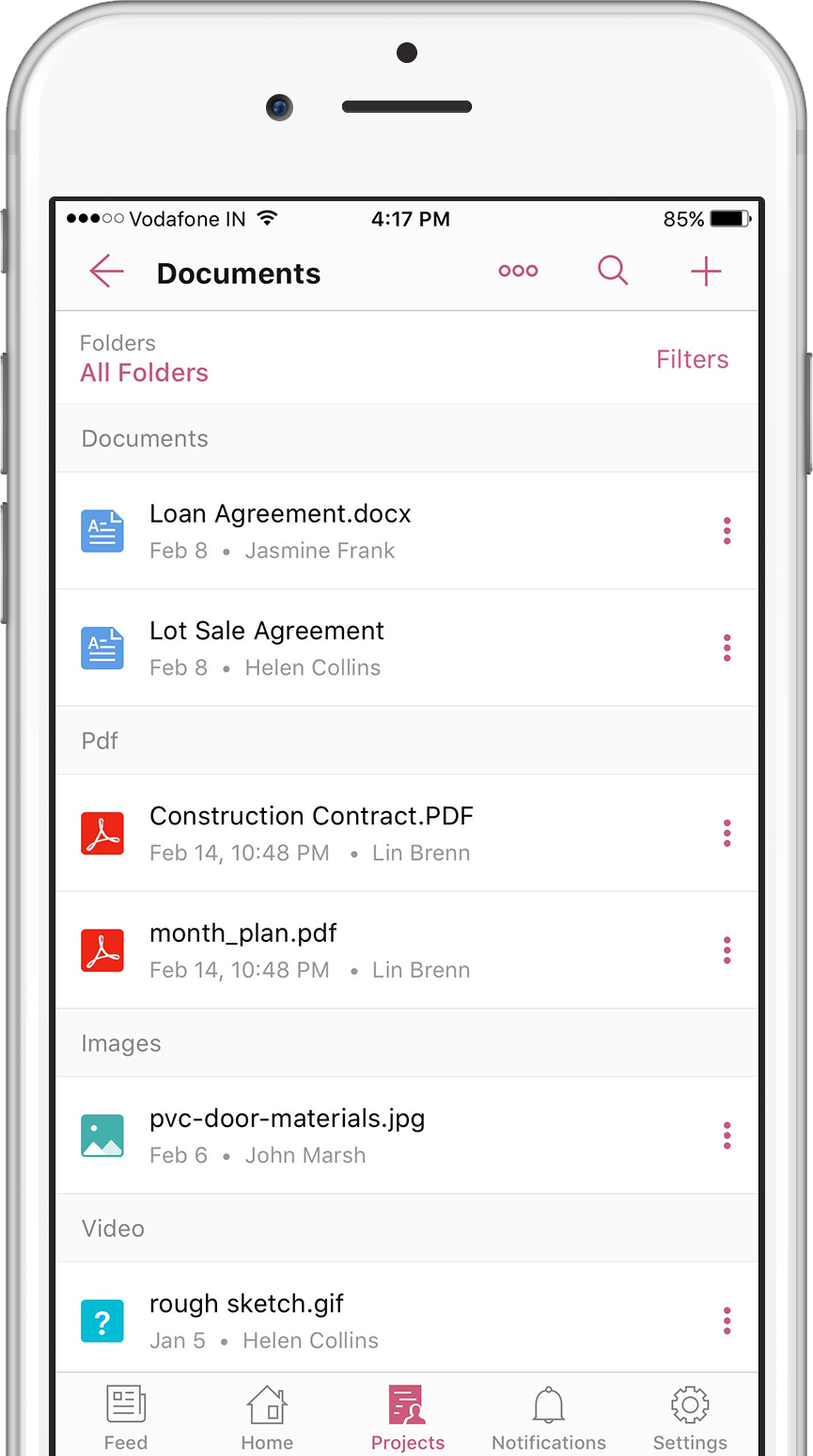Switch to the Feed tab

pos(126,1417)
